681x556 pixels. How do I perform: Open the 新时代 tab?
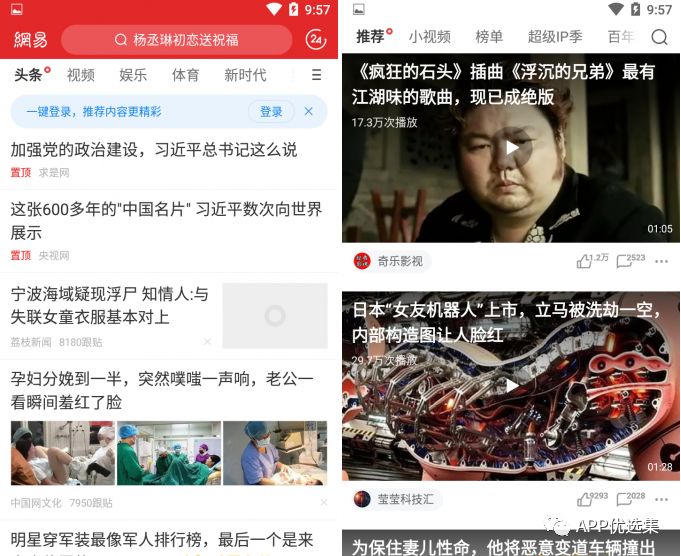tap(245, 75)
